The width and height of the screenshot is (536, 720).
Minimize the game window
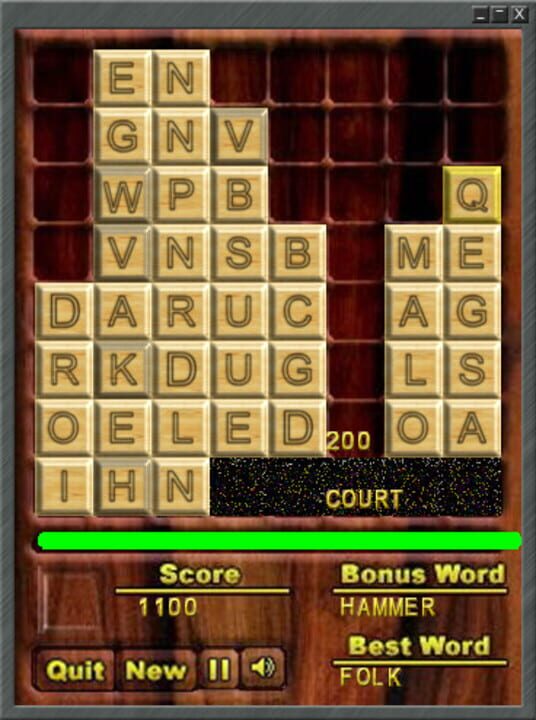[x=480, y=14]
